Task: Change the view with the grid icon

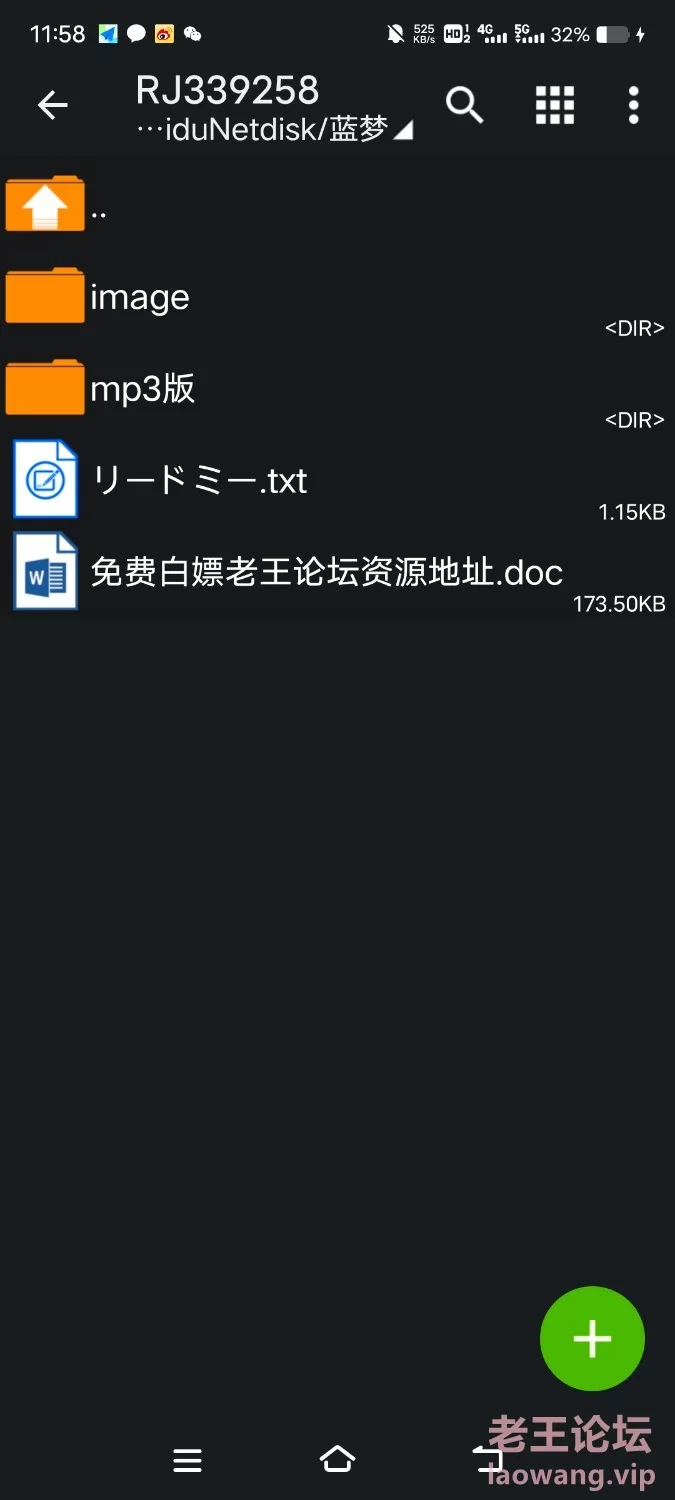Action: (x=555, y=105)
